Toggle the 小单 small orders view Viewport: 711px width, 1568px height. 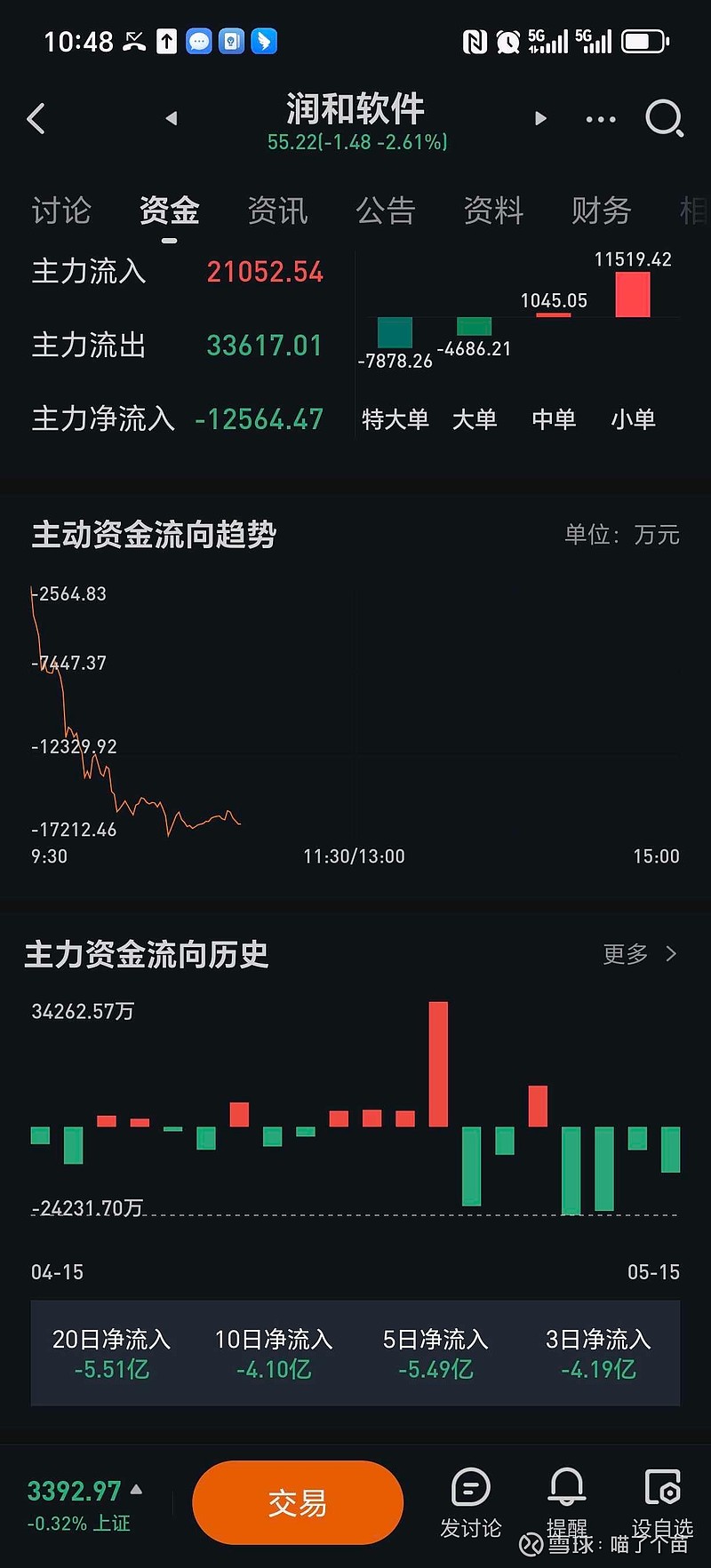point(633,419)
